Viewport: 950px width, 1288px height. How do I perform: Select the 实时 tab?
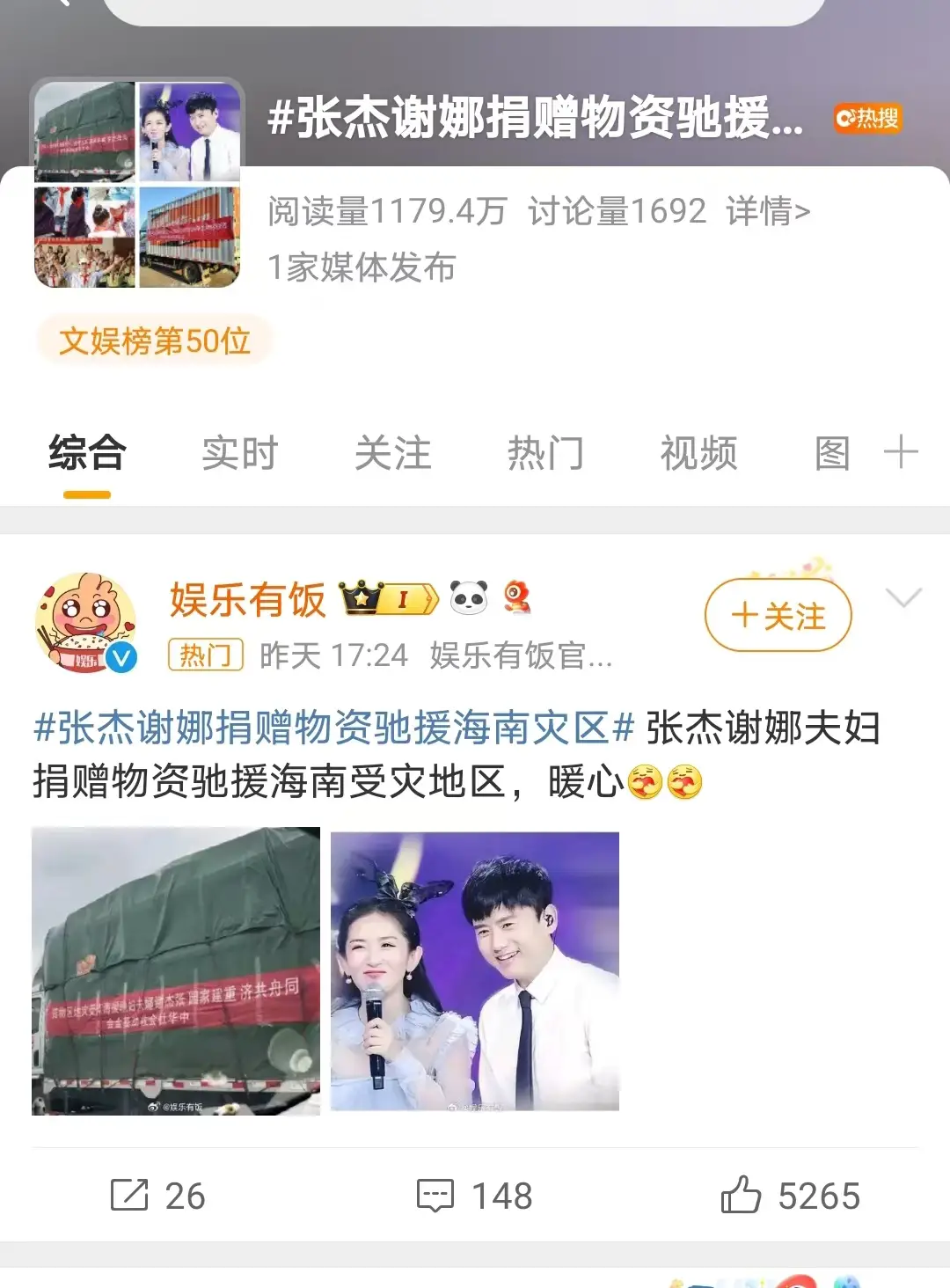(x=240, y=453)
